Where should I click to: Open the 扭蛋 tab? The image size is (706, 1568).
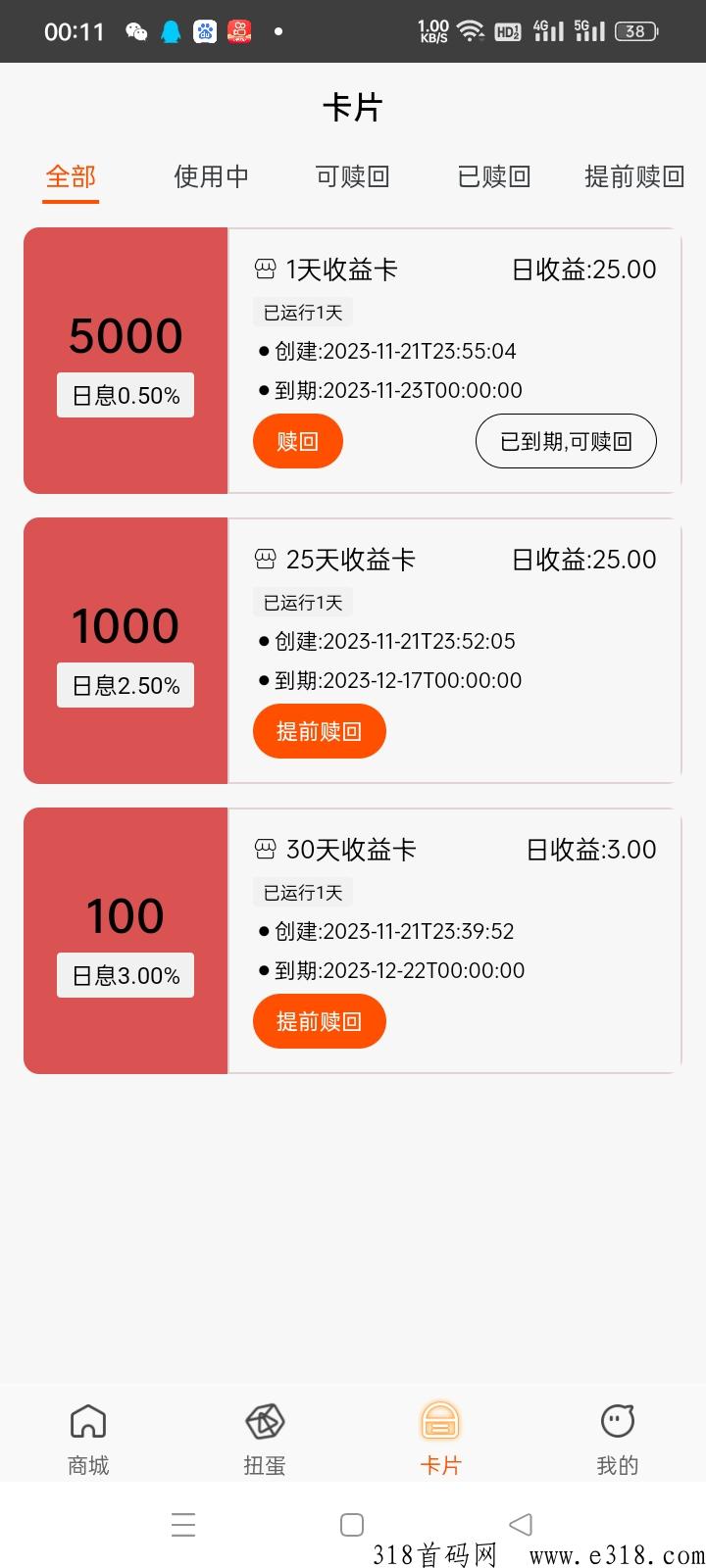click(x=265, y=1438)
